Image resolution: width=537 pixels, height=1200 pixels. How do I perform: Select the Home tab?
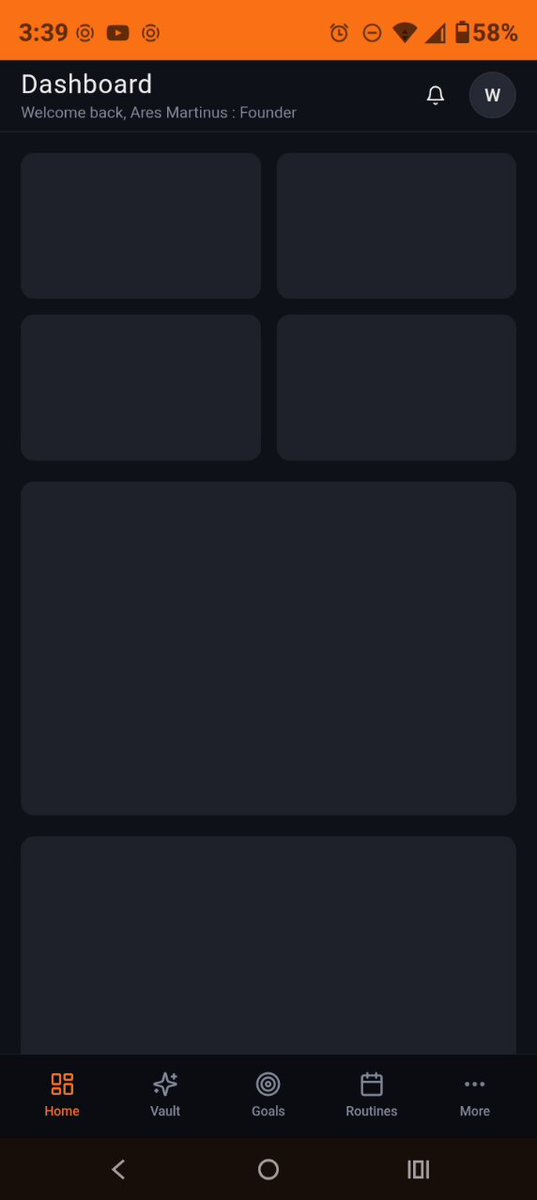point(62,1095)
